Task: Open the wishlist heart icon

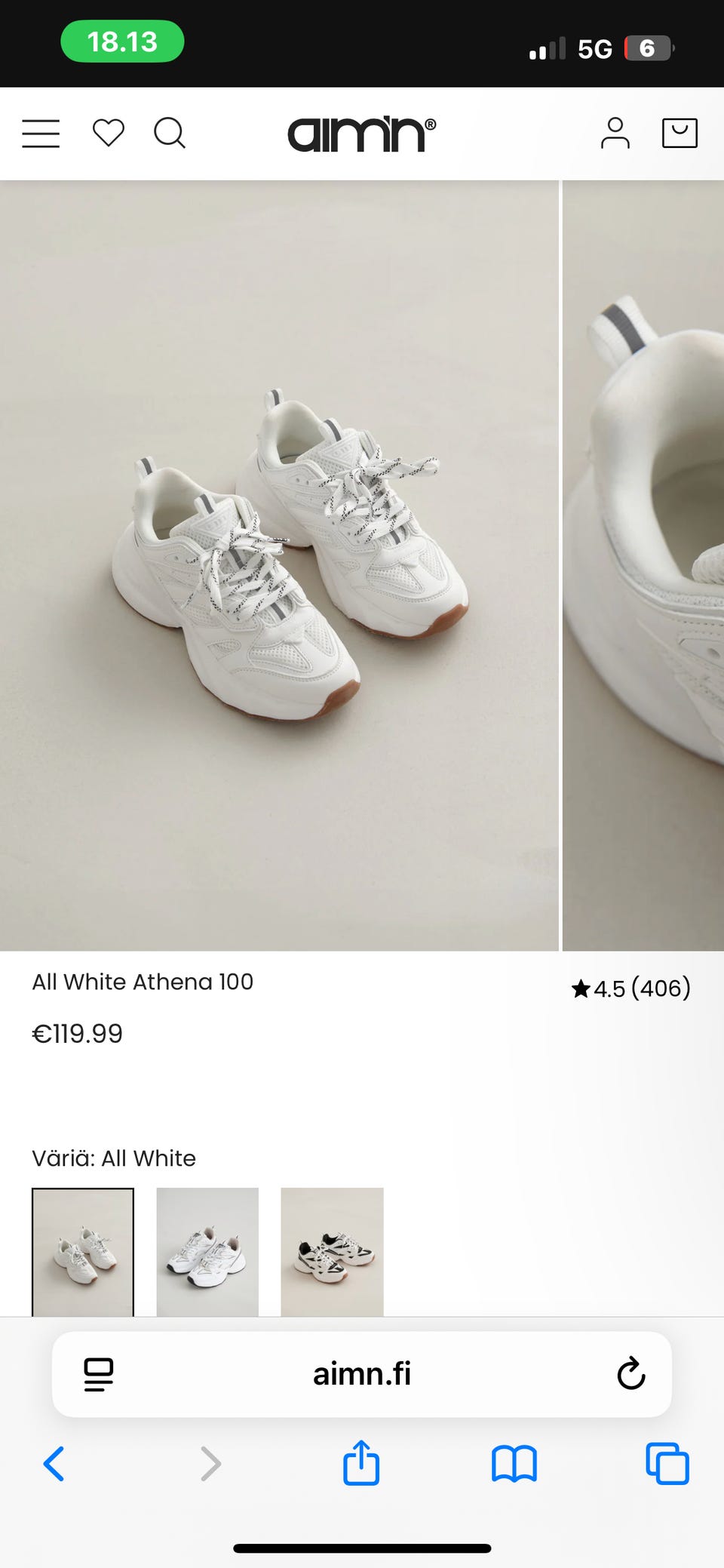Action: tap(108, 134)
